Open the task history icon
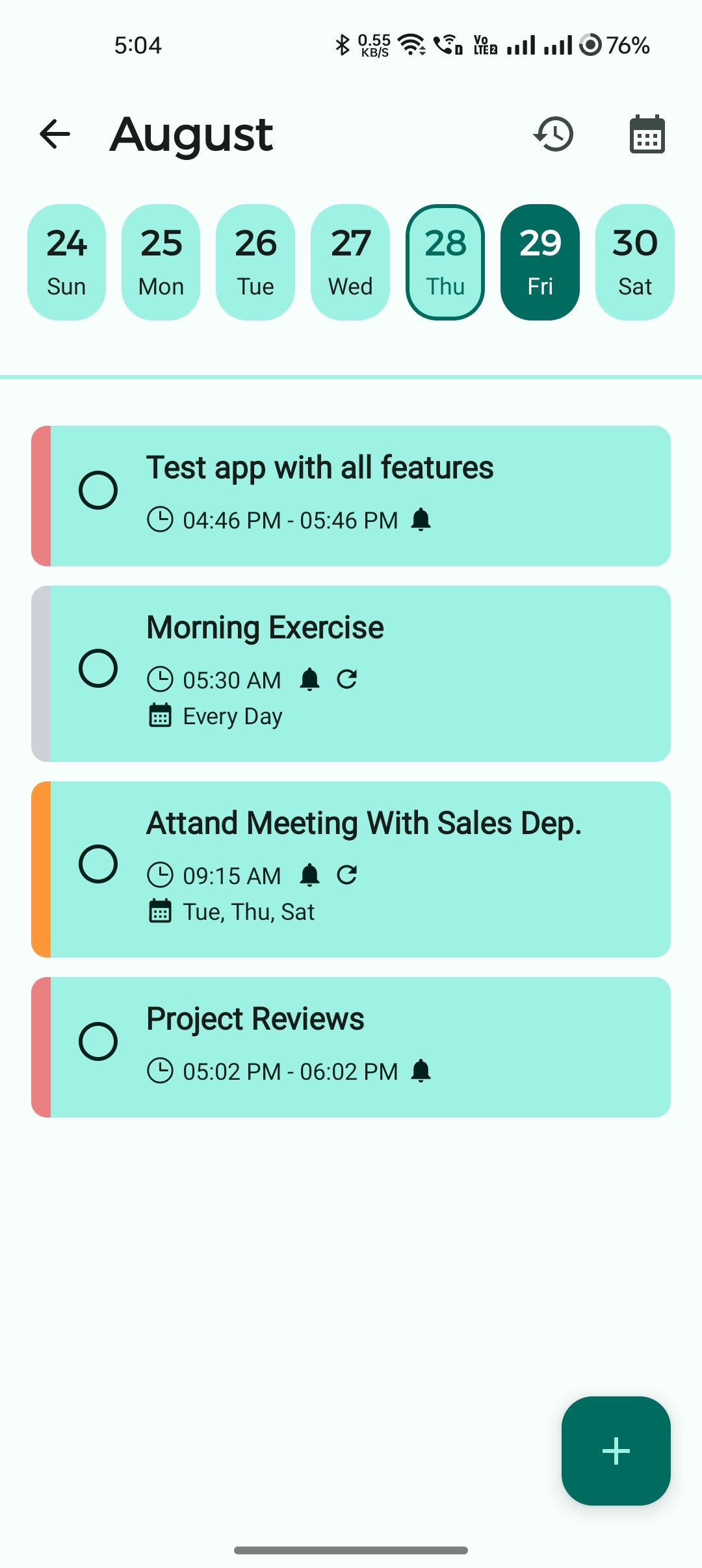Image resolution: width=702 pixels, height=1568 pixels. coord(554,135)
